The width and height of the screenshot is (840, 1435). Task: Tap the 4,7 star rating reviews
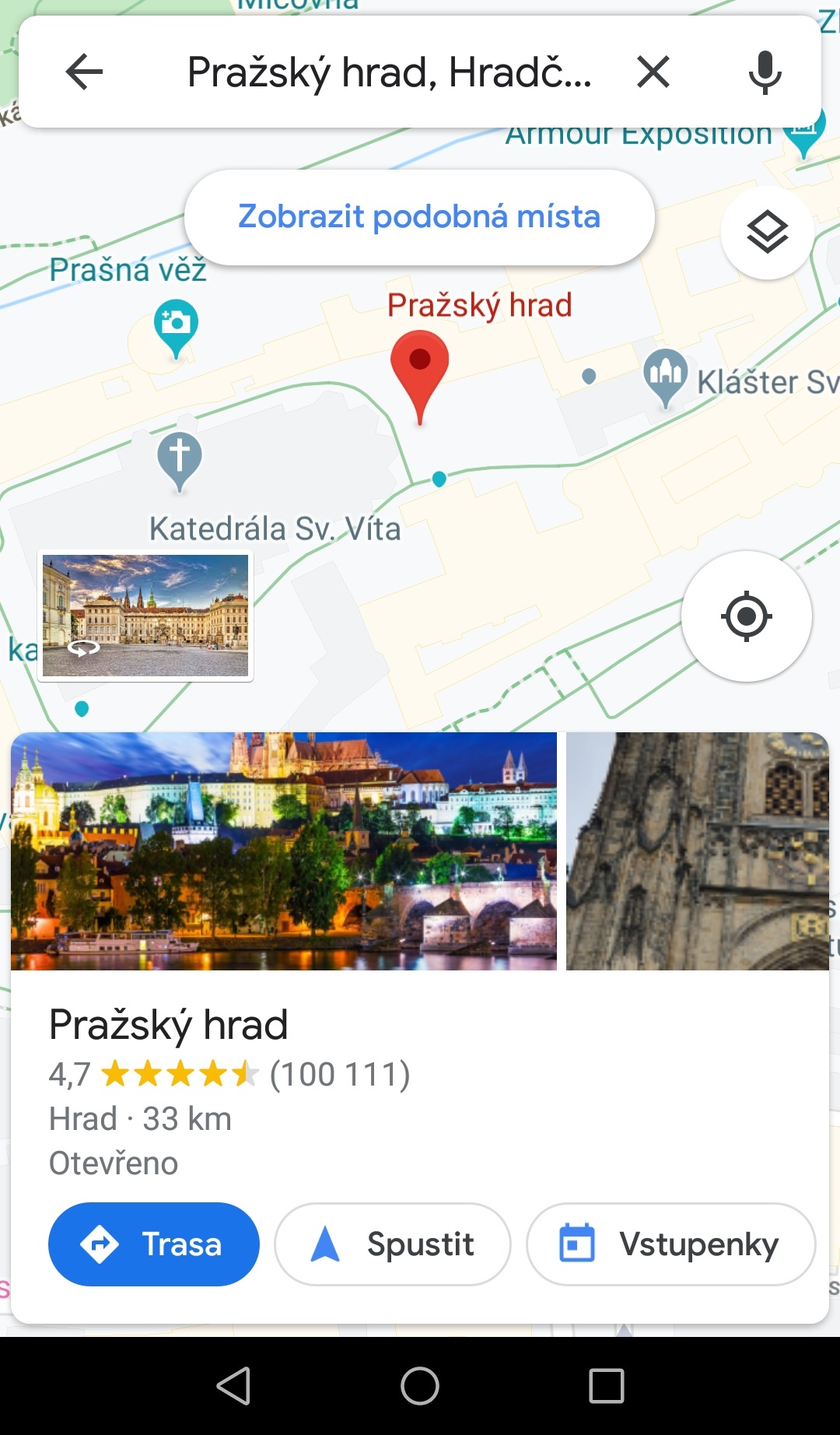tap(229, 1075)
